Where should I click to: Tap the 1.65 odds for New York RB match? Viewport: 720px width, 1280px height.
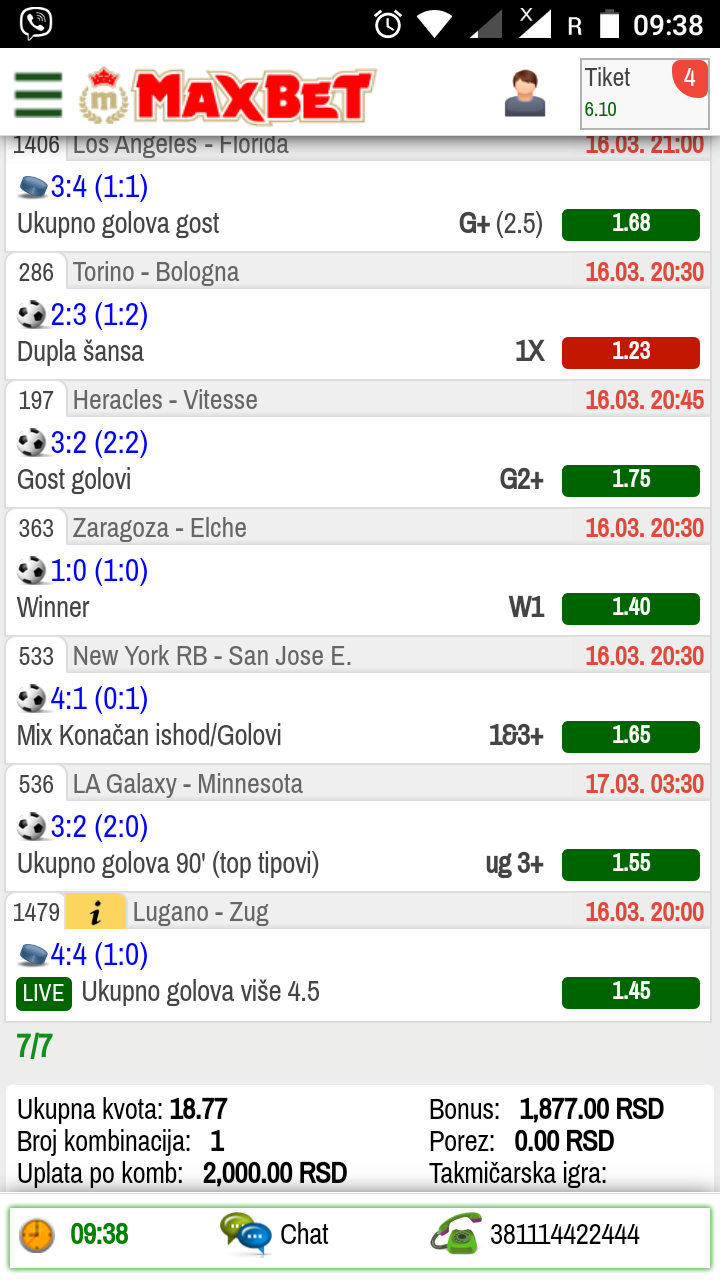point(631,736)
